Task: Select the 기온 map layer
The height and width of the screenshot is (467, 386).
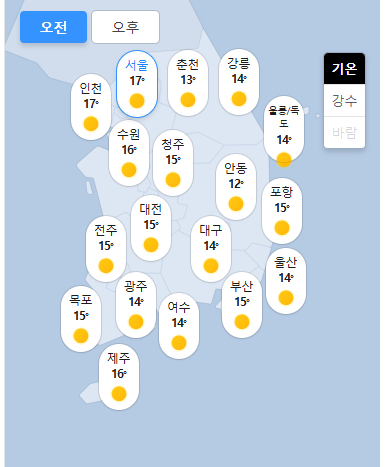Action: point(344,69)
